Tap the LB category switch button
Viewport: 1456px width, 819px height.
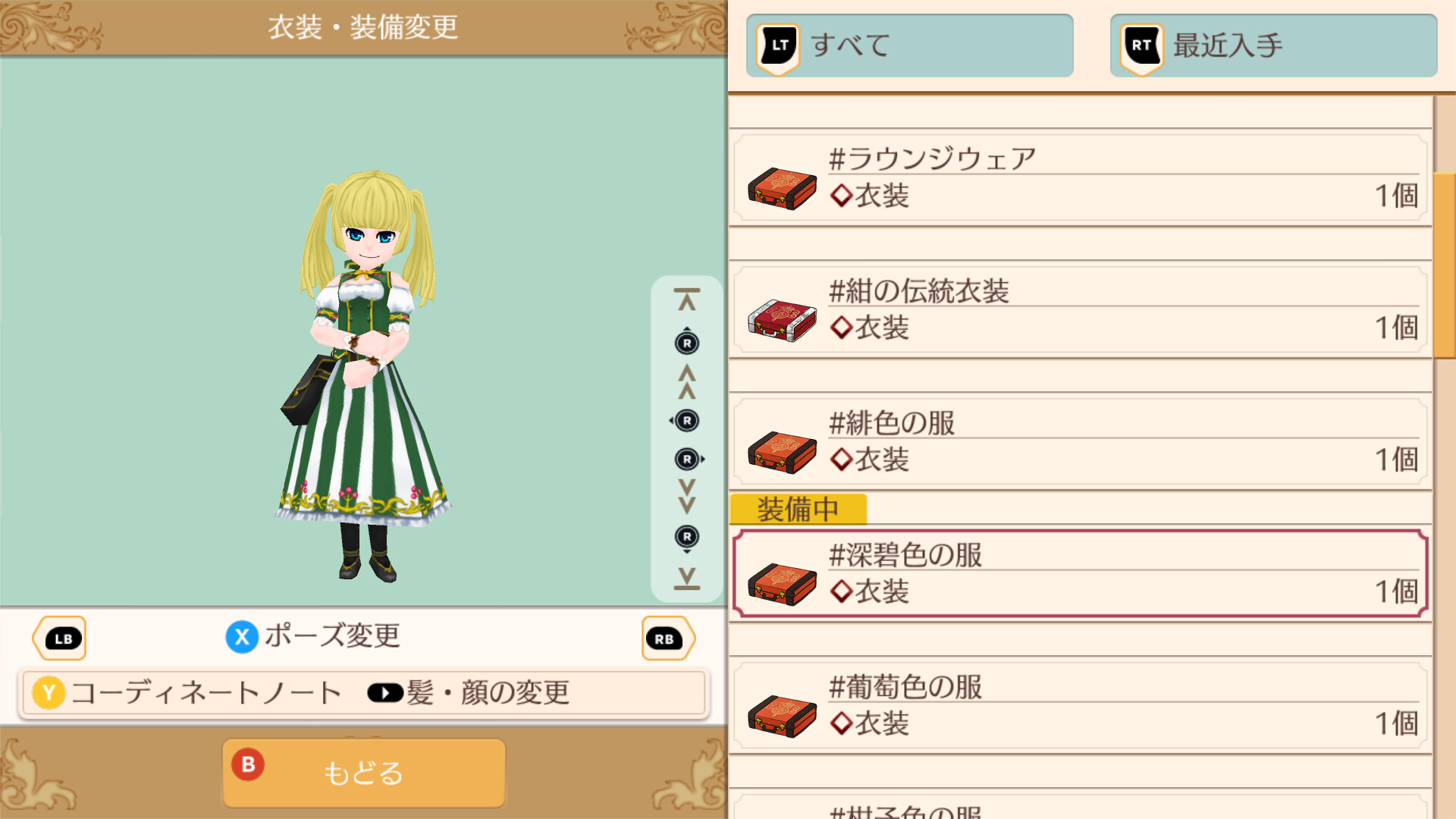click(61, 639)
